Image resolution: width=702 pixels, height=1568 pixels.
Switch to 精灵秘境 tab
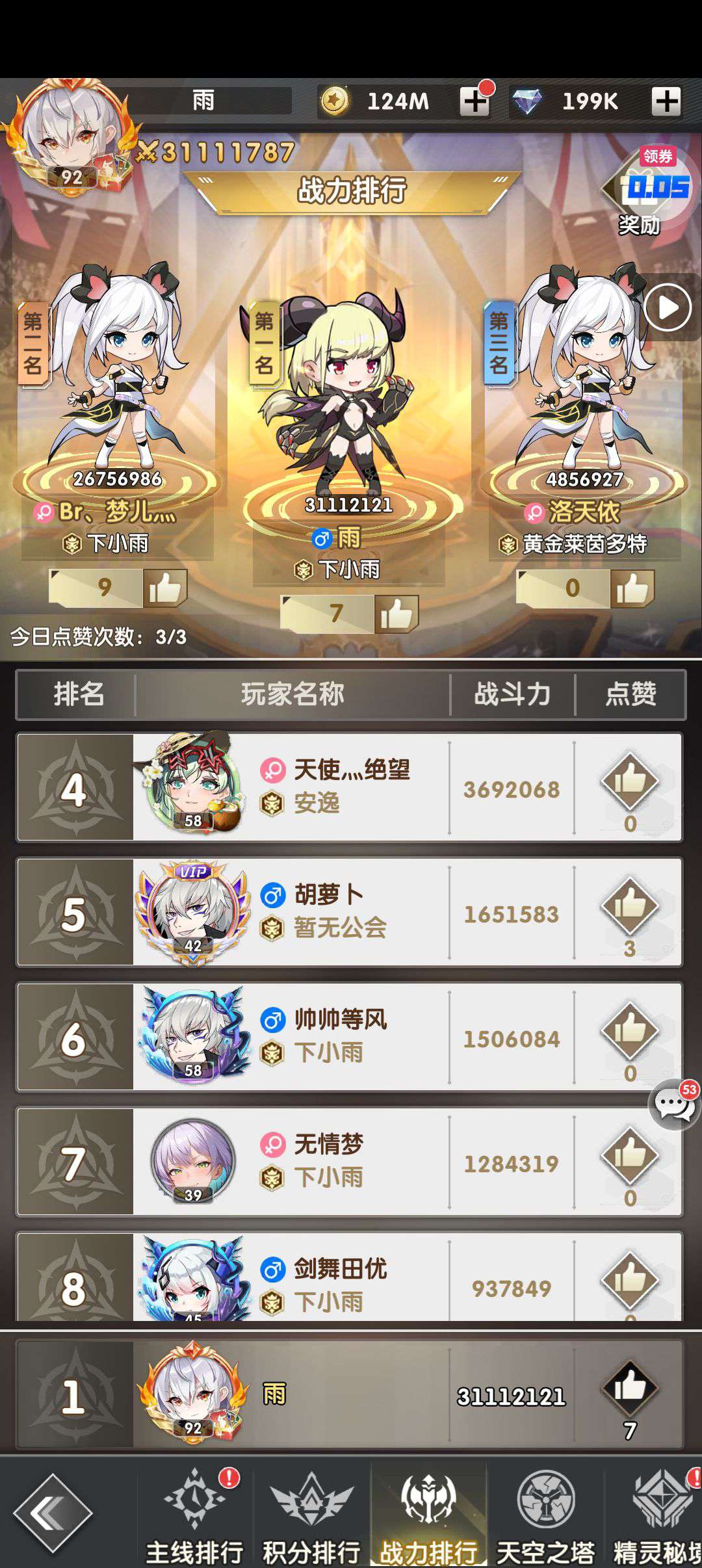(656, 1515)
